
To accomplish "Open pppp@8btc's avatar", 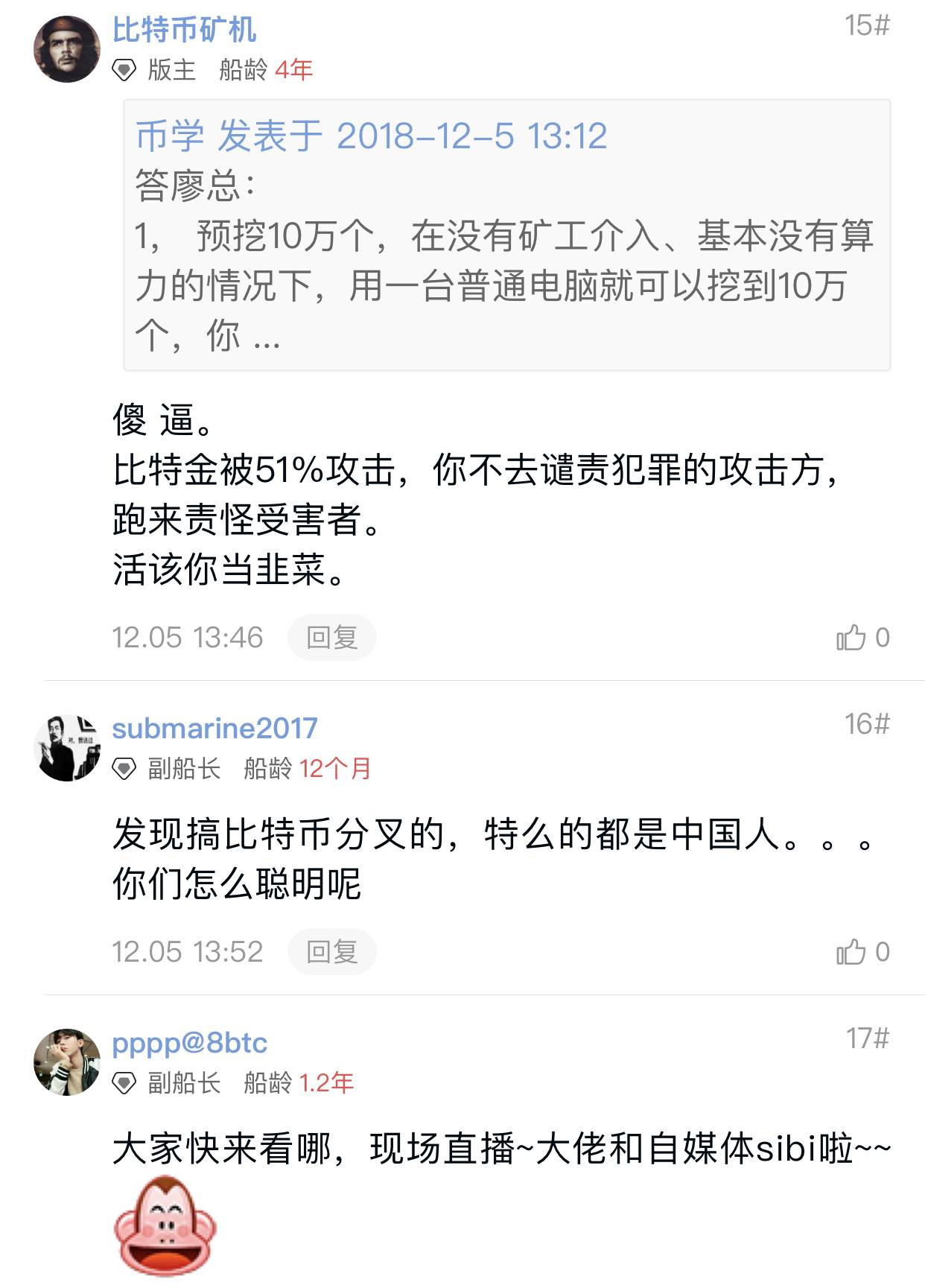I will point(67,1062).
